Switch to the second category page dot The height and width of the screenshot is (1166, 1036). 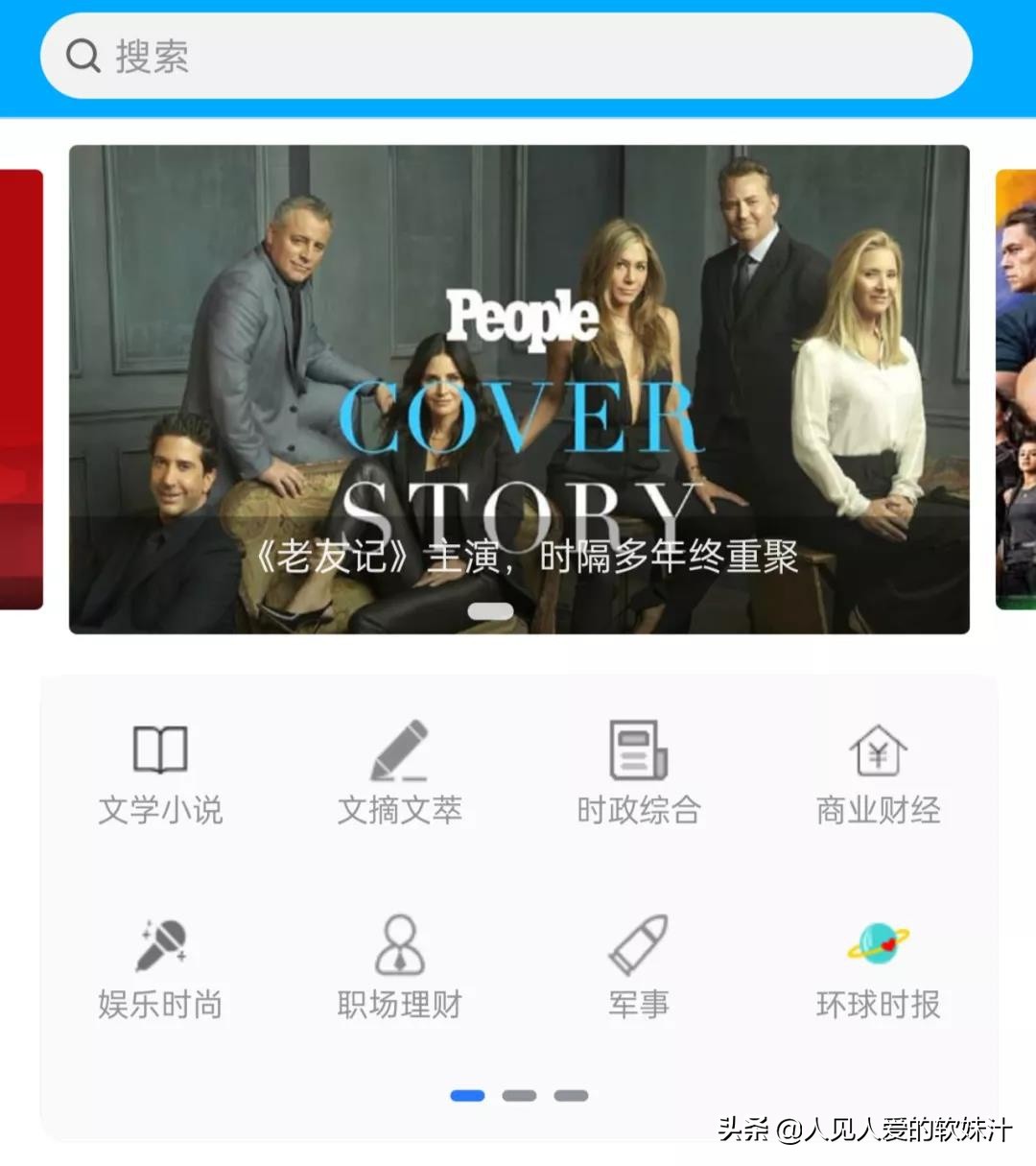tap(520, 1096)
